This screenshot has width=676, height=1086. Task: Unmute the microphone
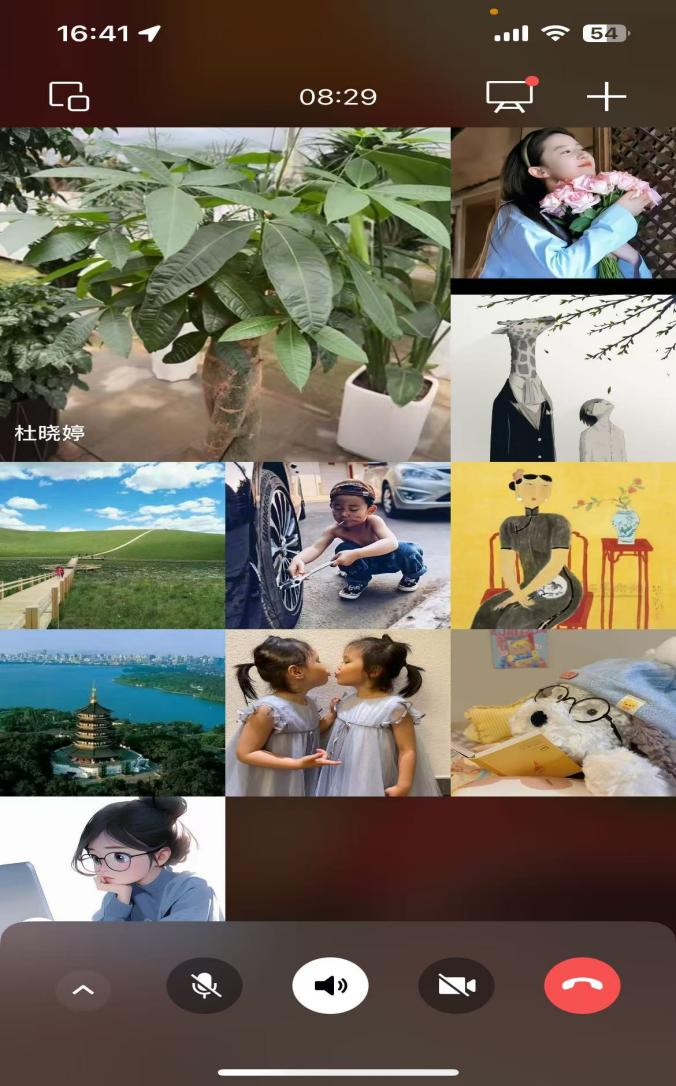[x=204, y=986]
